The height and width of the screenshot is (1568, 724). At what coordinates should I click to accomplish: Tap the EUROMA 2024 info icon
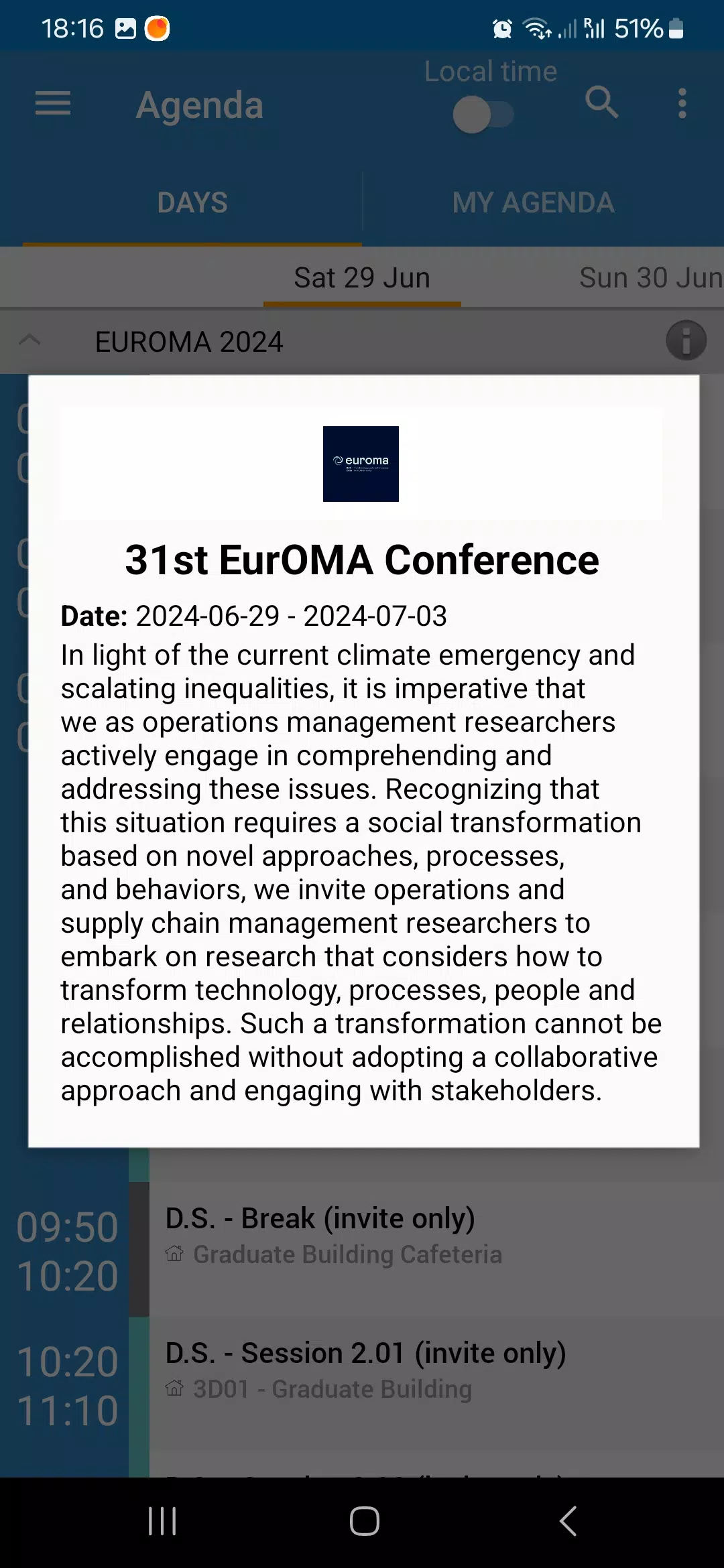click(686, 340)
